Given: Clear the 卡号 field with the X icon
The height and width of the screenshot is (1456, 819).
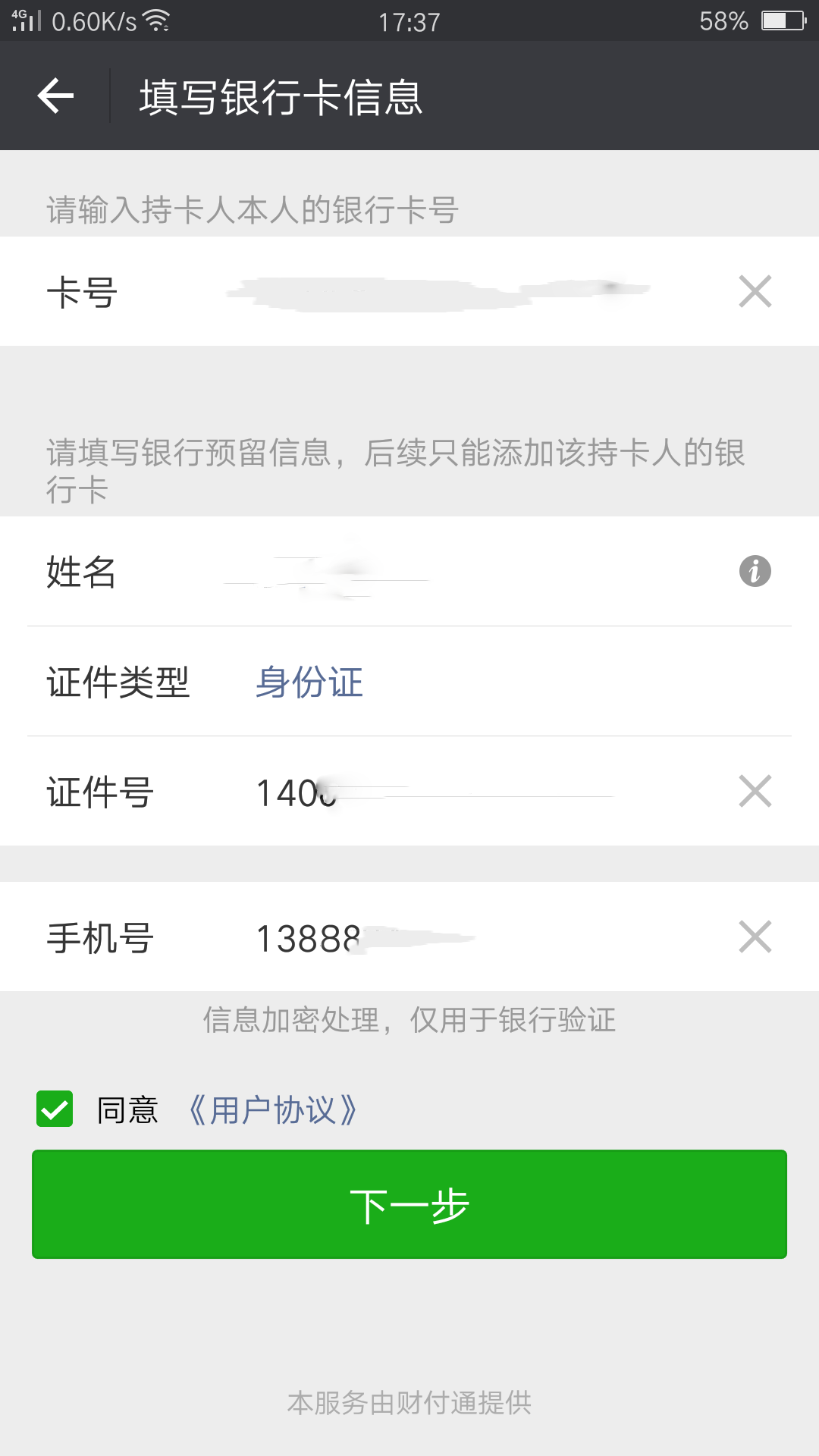Looking at the screenshot, I should [x=755, y=291].
